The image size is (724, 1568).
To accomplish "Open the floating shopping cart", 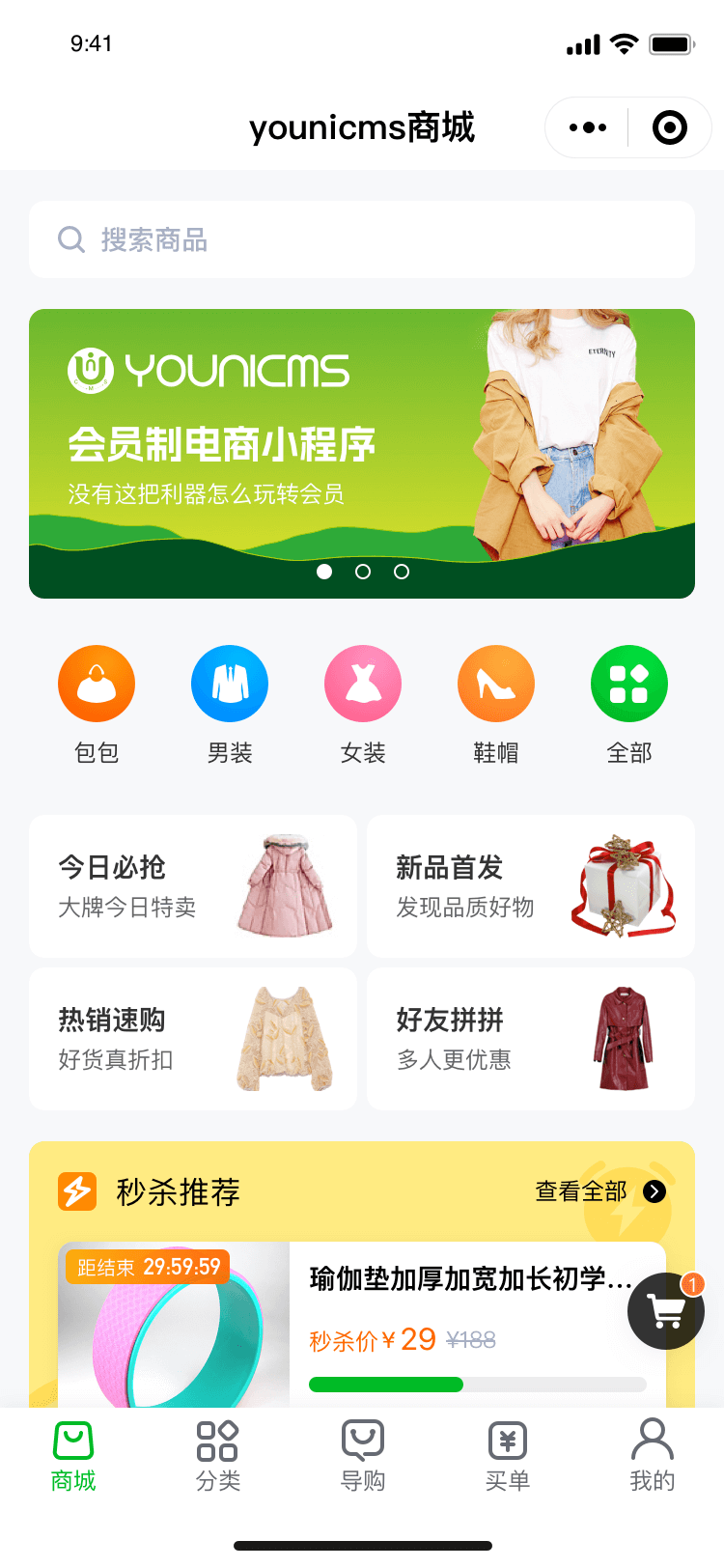I will click(666, 1311).
